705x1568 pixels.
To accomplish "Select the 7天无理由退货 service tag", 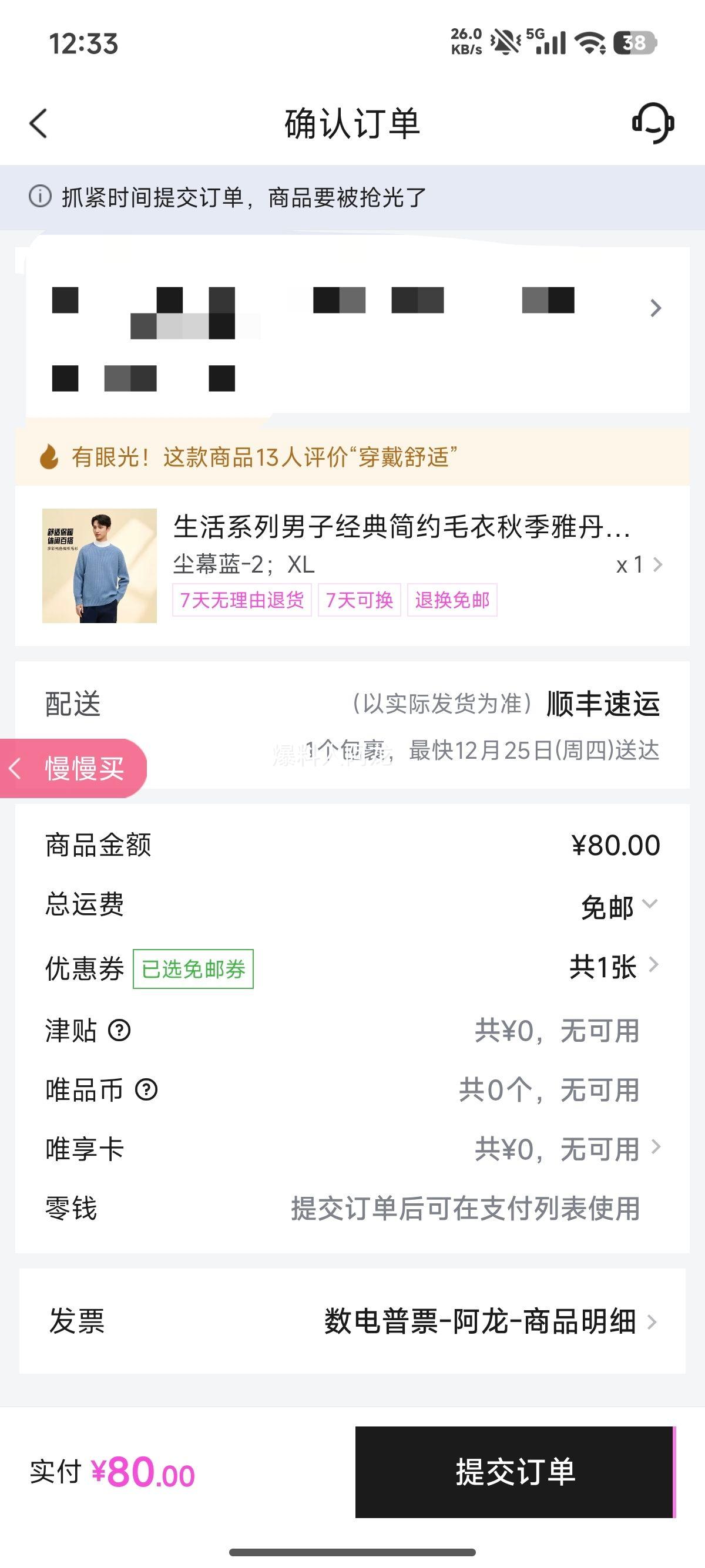I will coord(241,600).
